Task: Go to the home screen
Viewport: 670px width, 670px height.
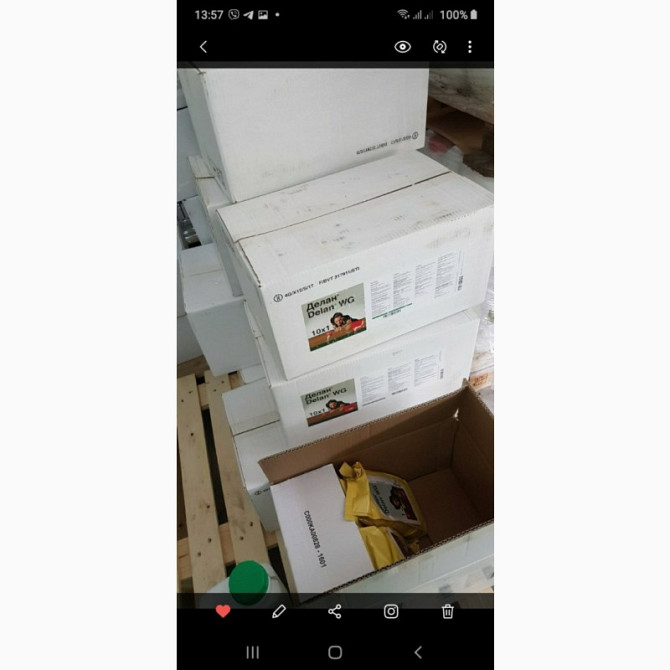Action: [x=335, y=652]
